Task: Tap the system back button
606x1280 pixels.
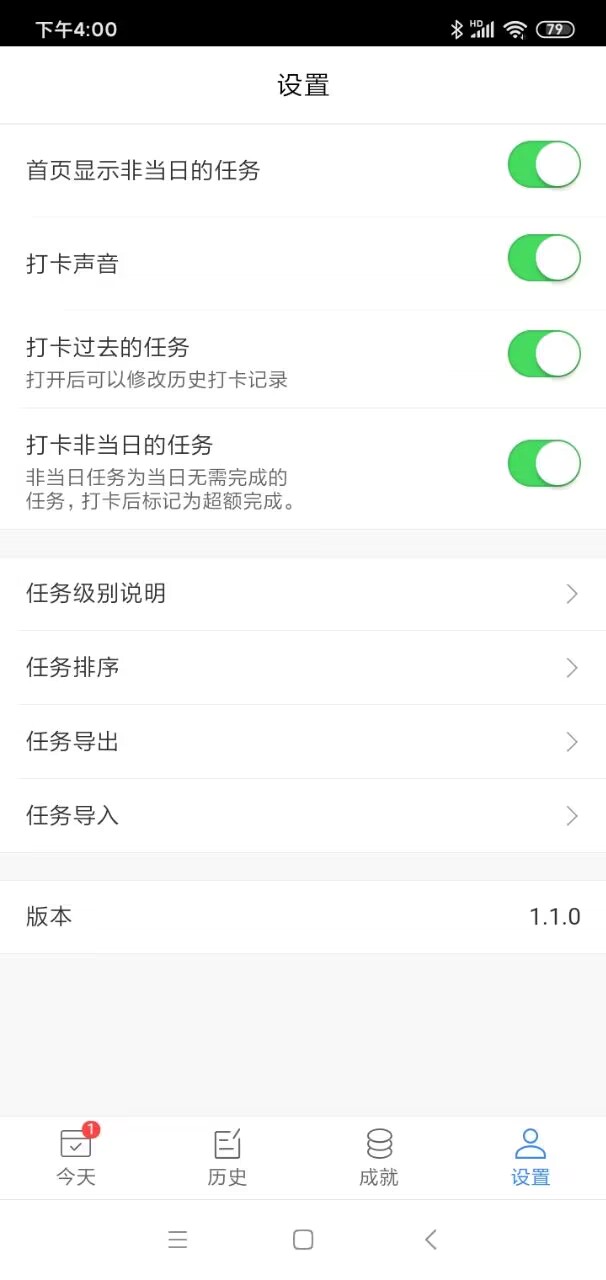Action: pos(430,1240)
